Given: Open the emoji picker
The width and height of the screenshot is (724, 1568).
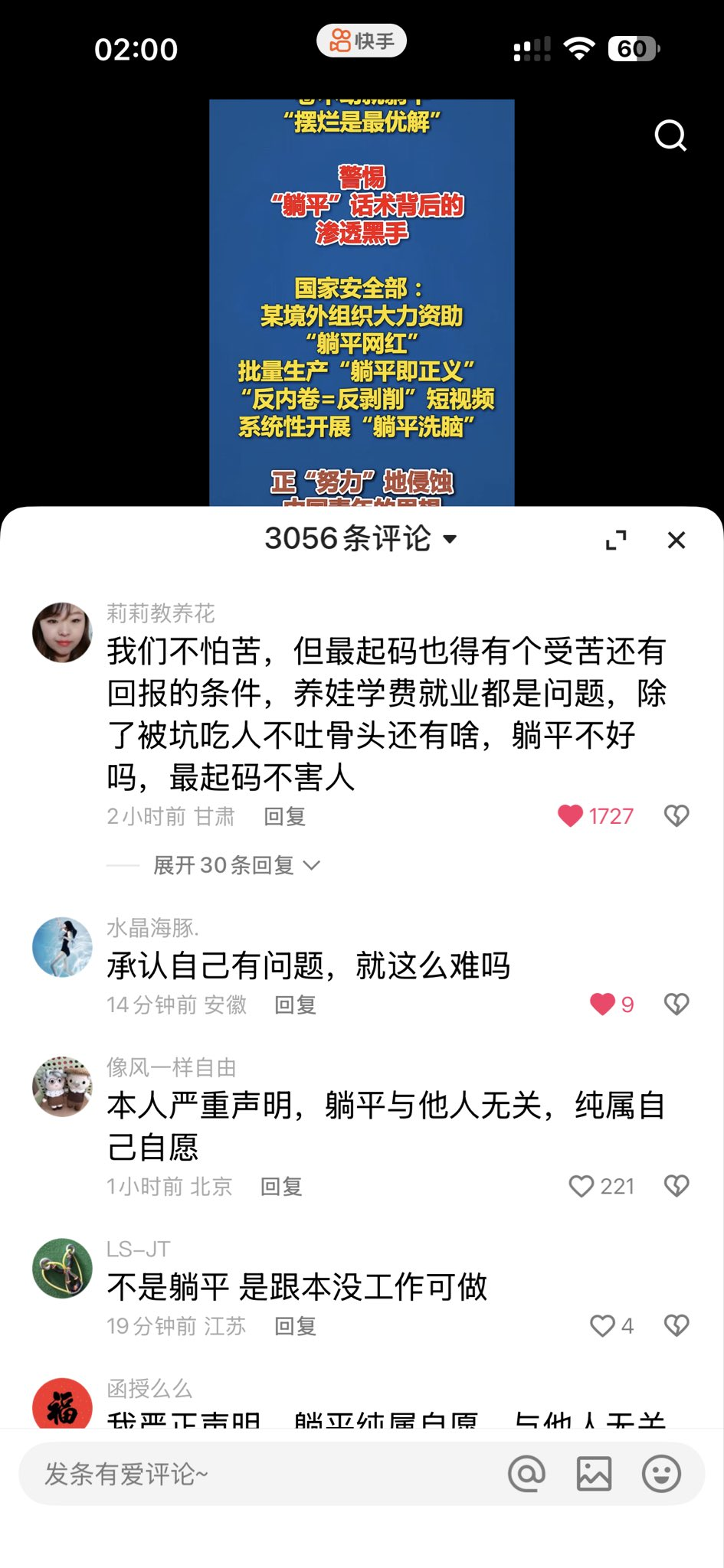Looking at the screenshot, I should click(661, 1474).
